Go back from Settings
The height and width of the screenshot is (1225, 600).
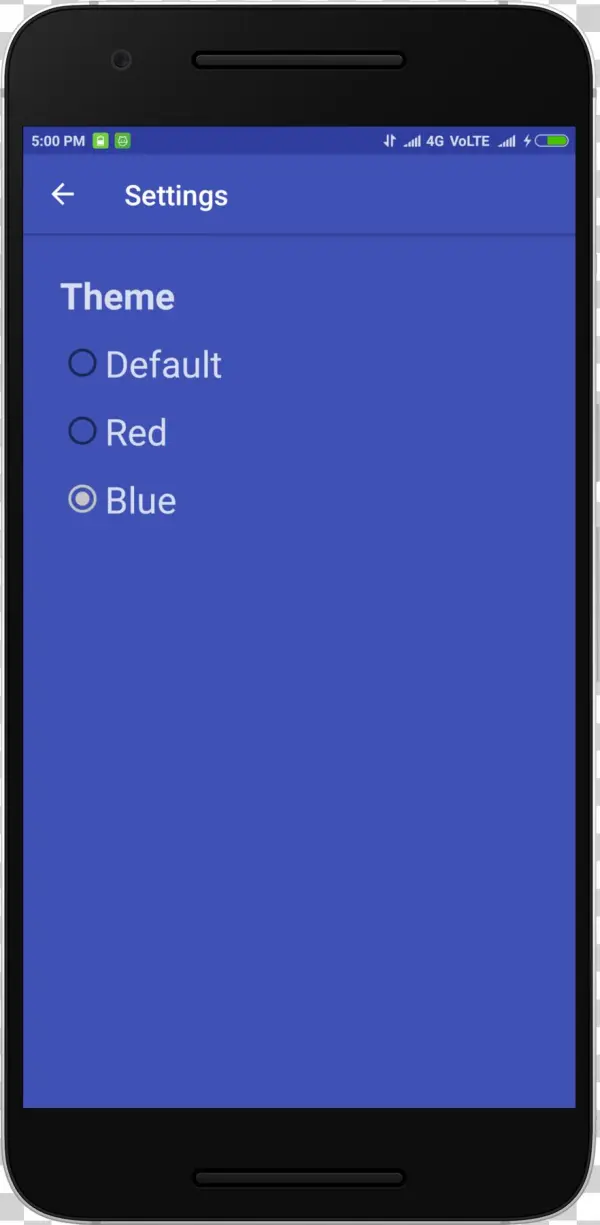point(63,195)
